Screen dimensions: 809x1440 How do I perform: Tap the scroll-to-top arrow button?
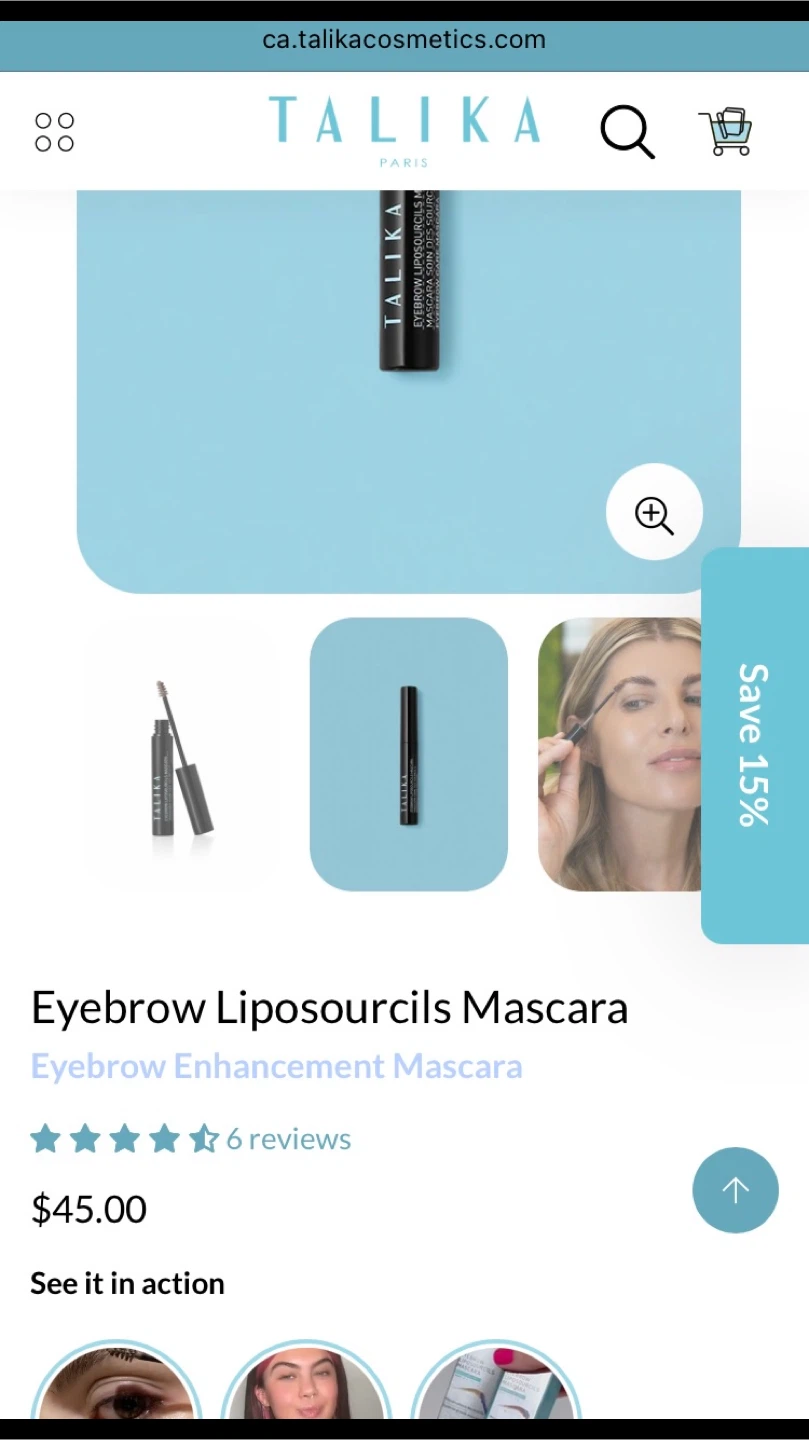735,1190
